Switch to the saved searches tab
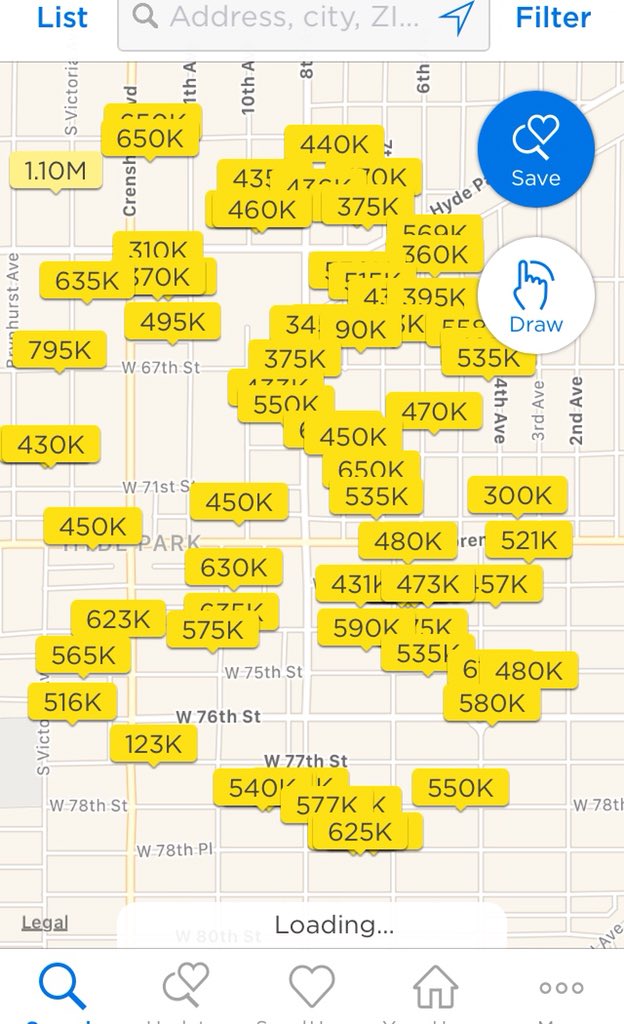 point(185,988)
